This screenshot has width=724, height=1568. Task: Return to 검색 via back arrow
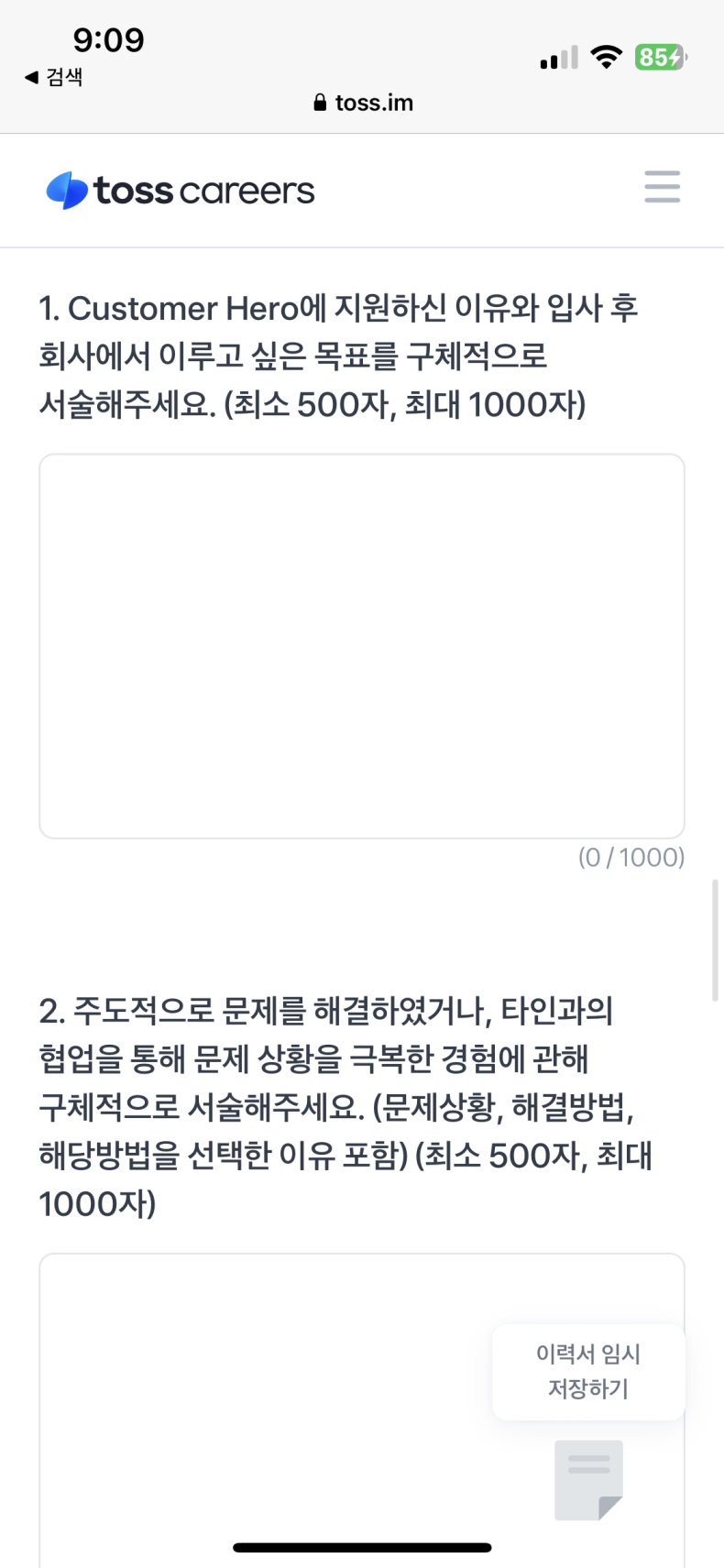pyautogui.click(x=53, y=78)
